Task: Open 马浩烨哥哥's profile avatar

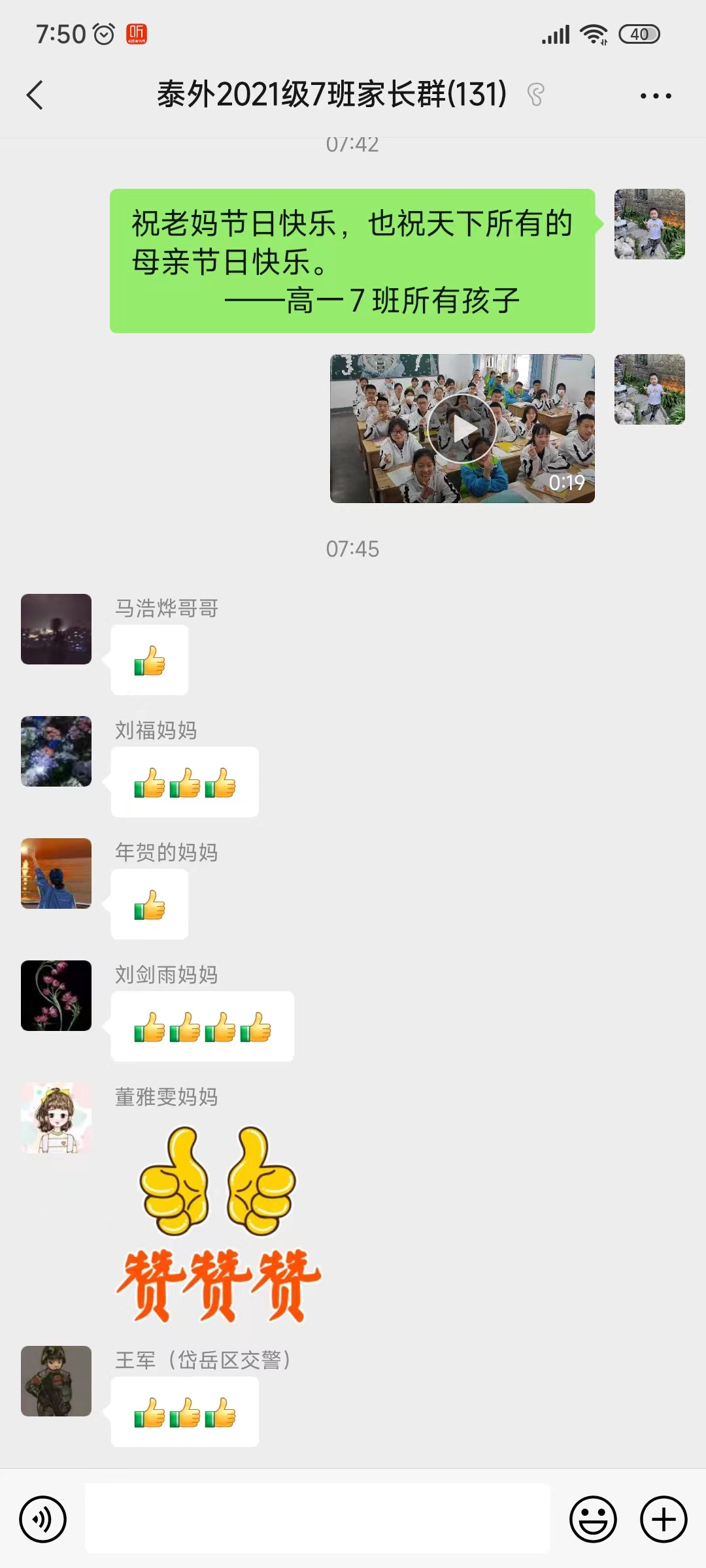Action: coord(56,629)
